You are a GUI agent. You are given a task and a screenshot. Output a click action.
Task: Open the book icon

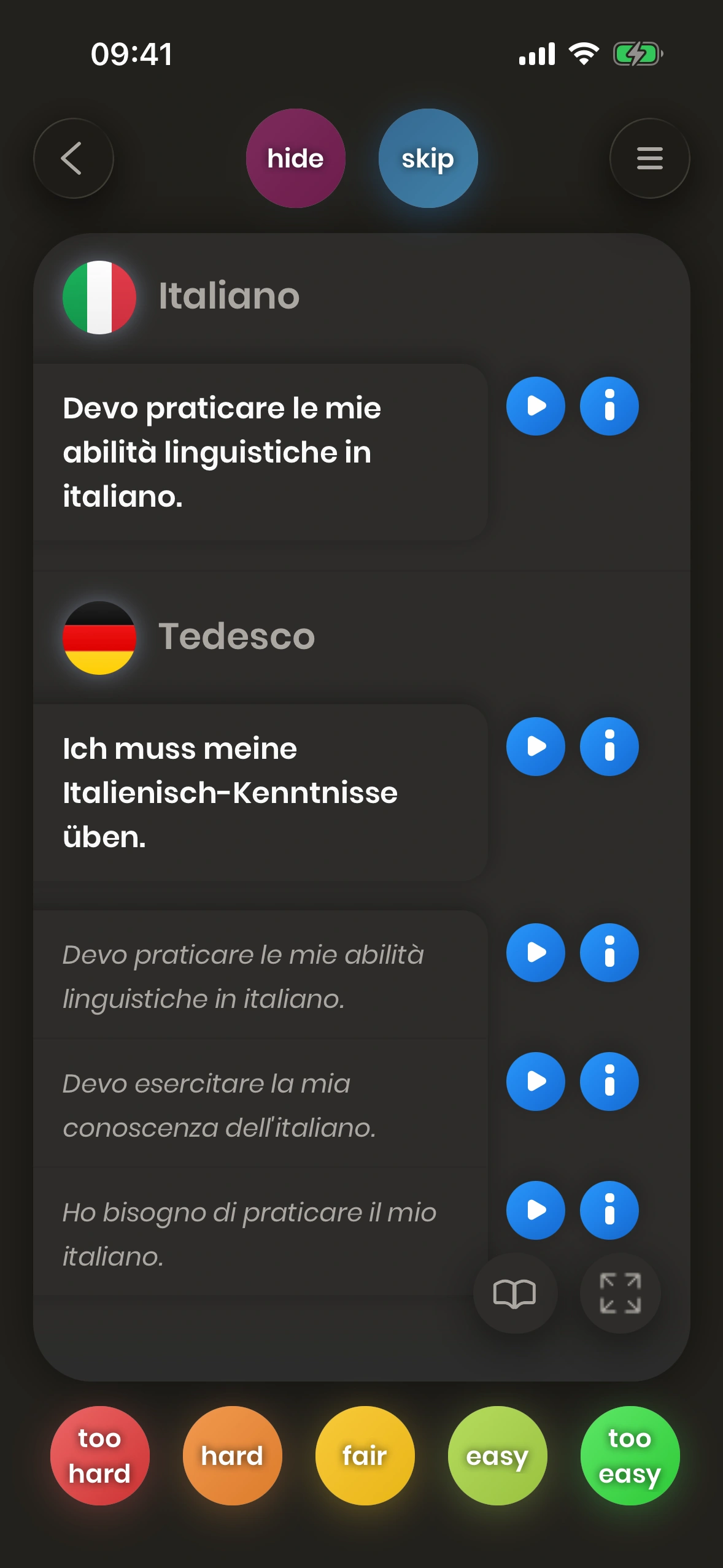514,1293
